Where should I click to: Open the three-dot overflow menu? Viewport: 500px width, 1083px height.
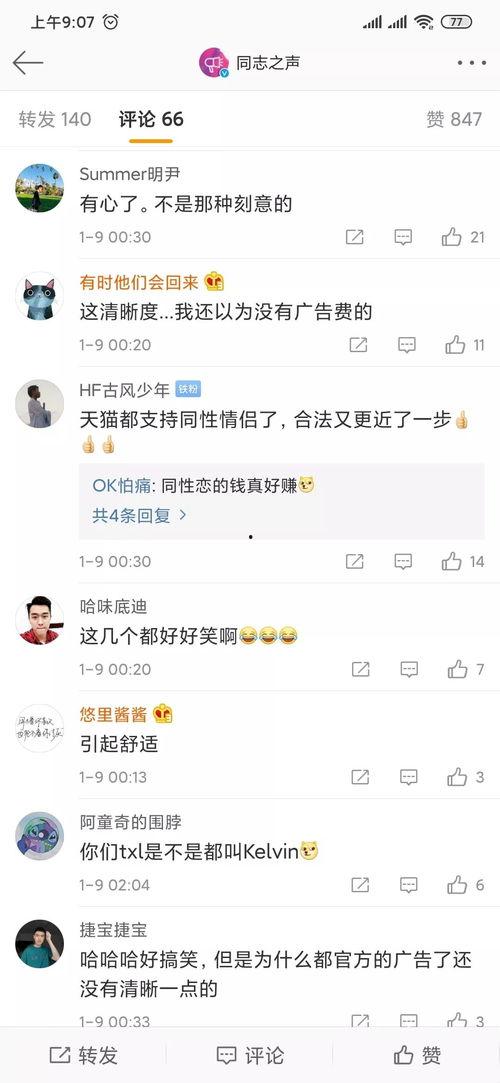point(472,63)
